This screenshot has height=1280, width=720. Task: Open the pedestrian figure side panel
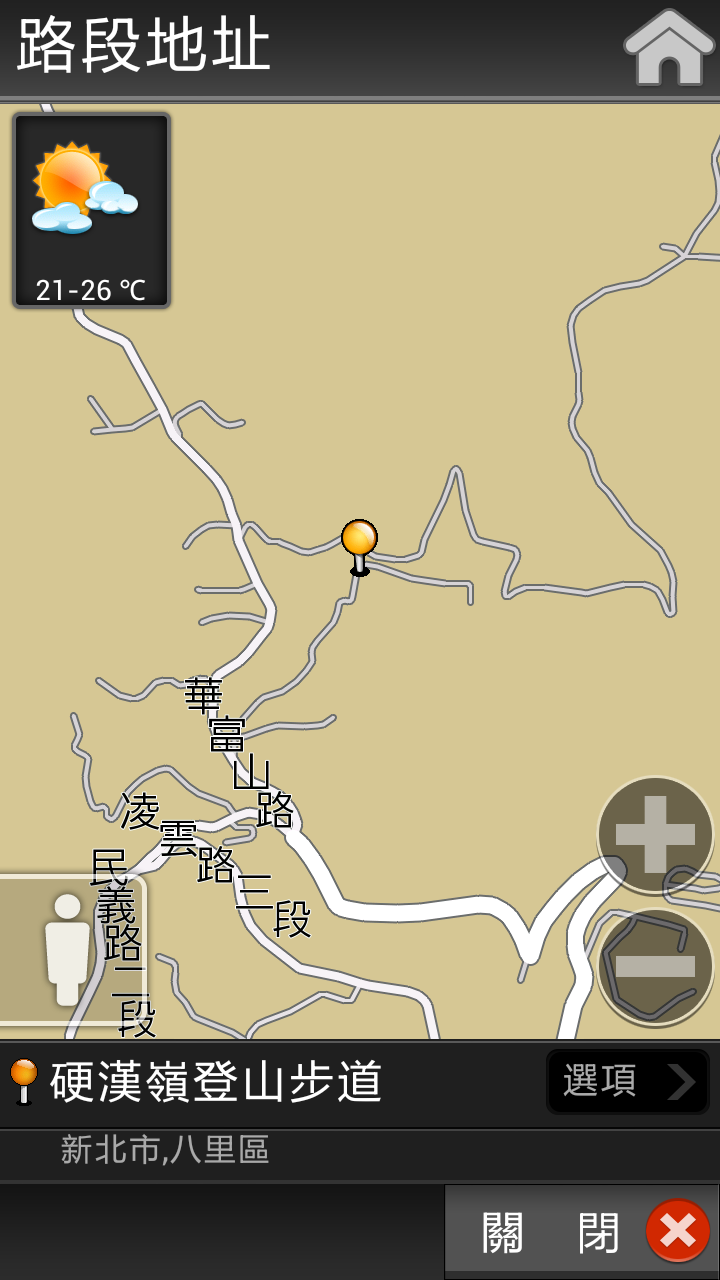click(70, 950)
